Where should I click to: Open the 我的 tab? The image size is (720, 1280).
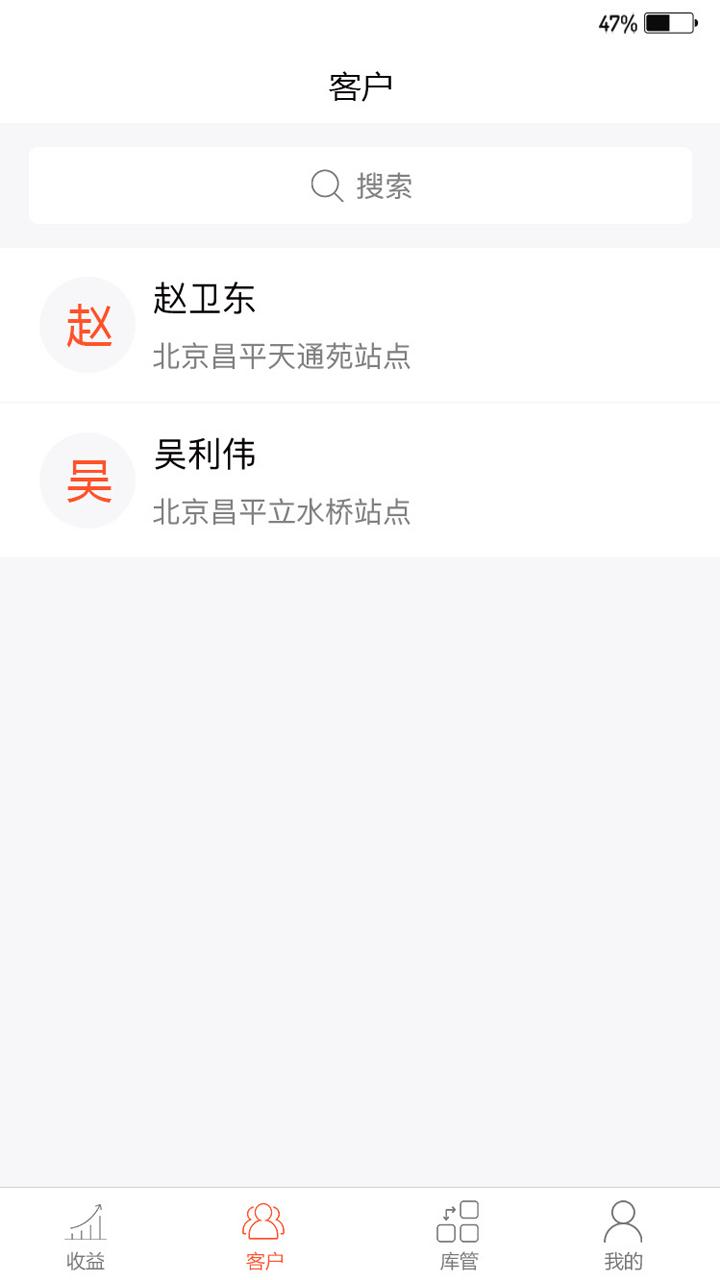point(623,1235)
